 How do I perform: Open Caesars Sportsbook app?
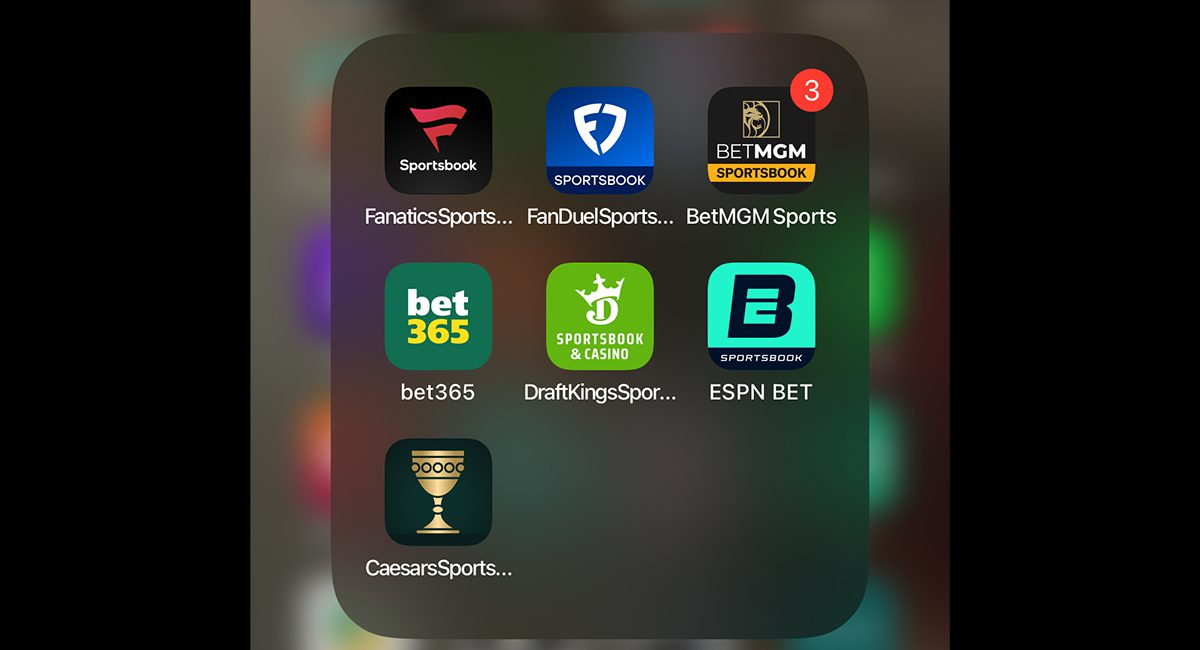[438, 492]
